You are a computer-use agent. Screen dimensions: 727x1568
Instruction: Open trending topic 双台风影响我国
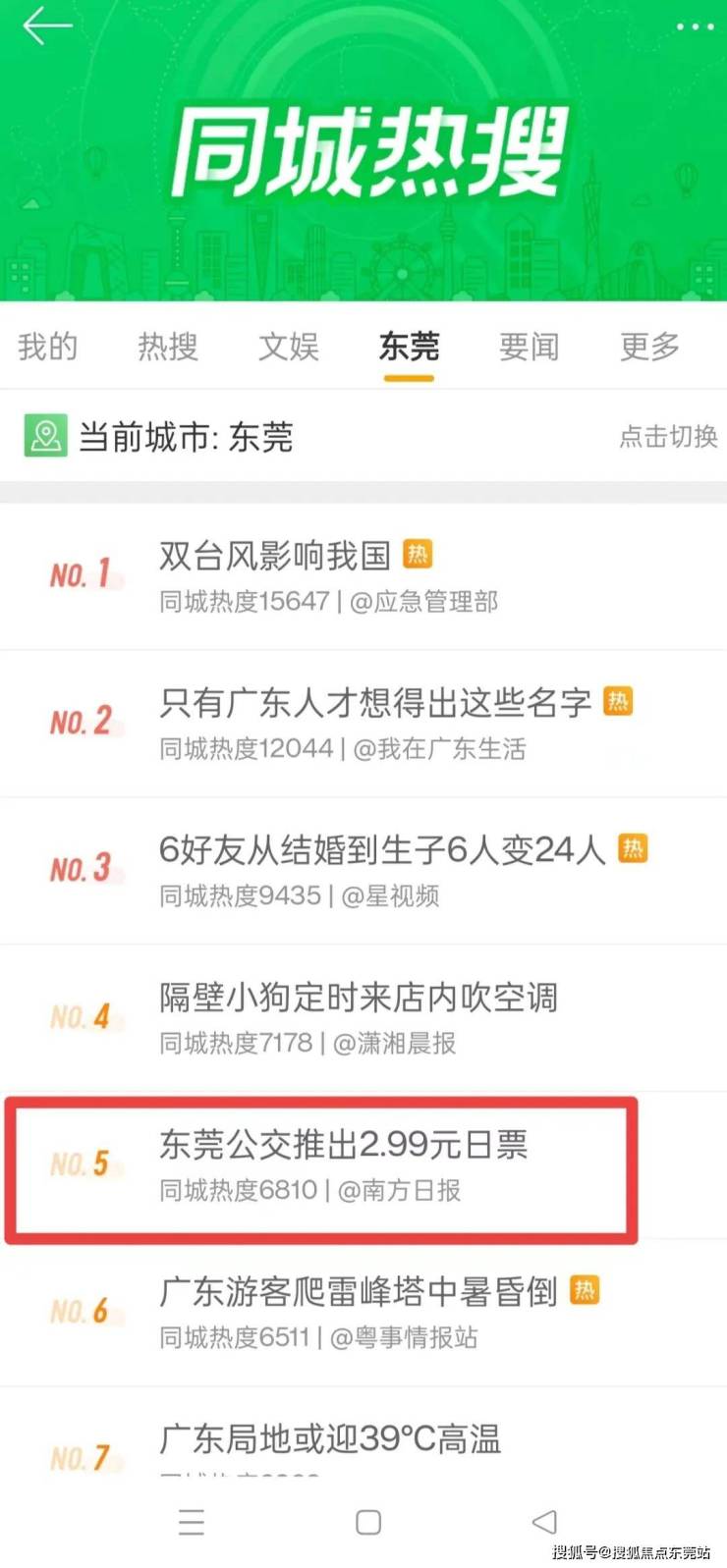coord(275,557)
